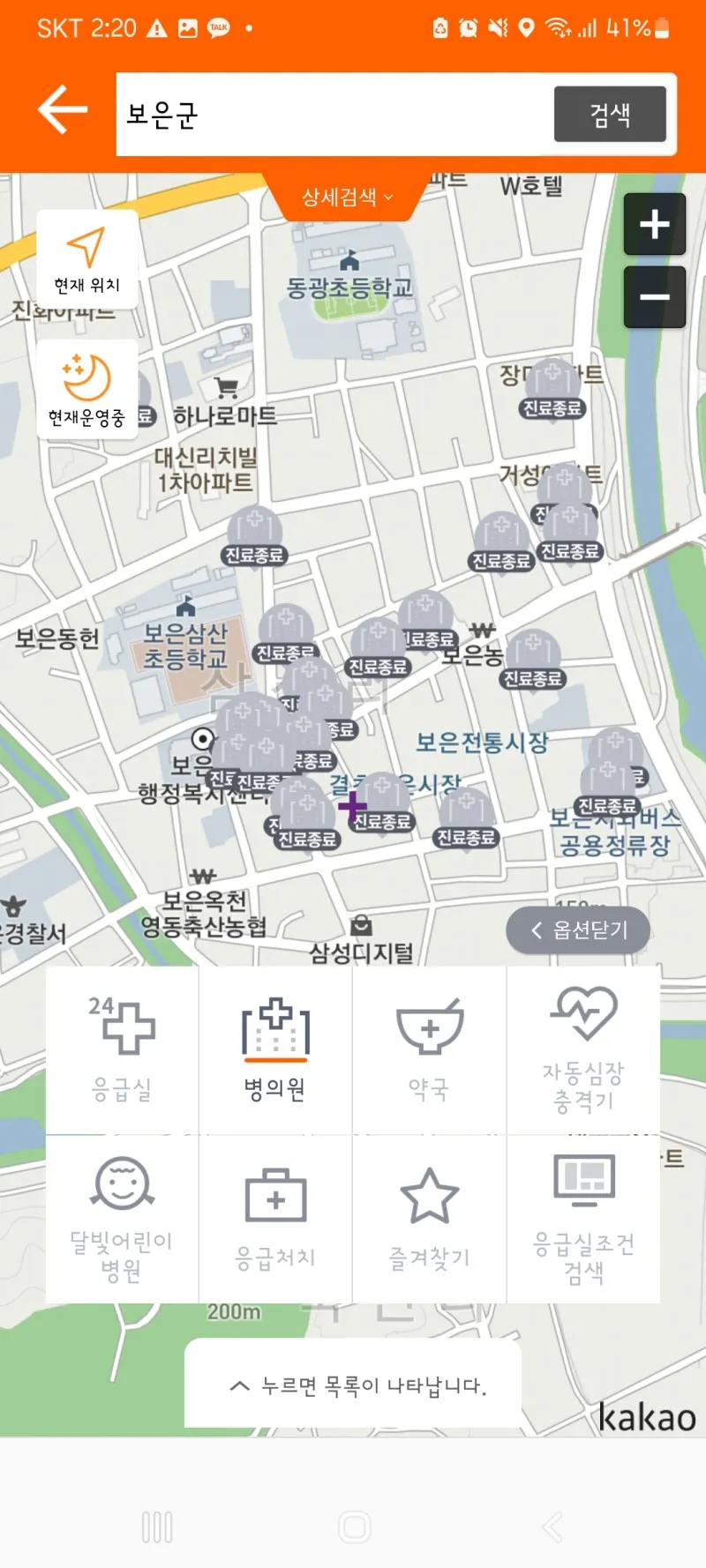Zoom out with the minus button
Screen dimensions: 706x1568
654,297
